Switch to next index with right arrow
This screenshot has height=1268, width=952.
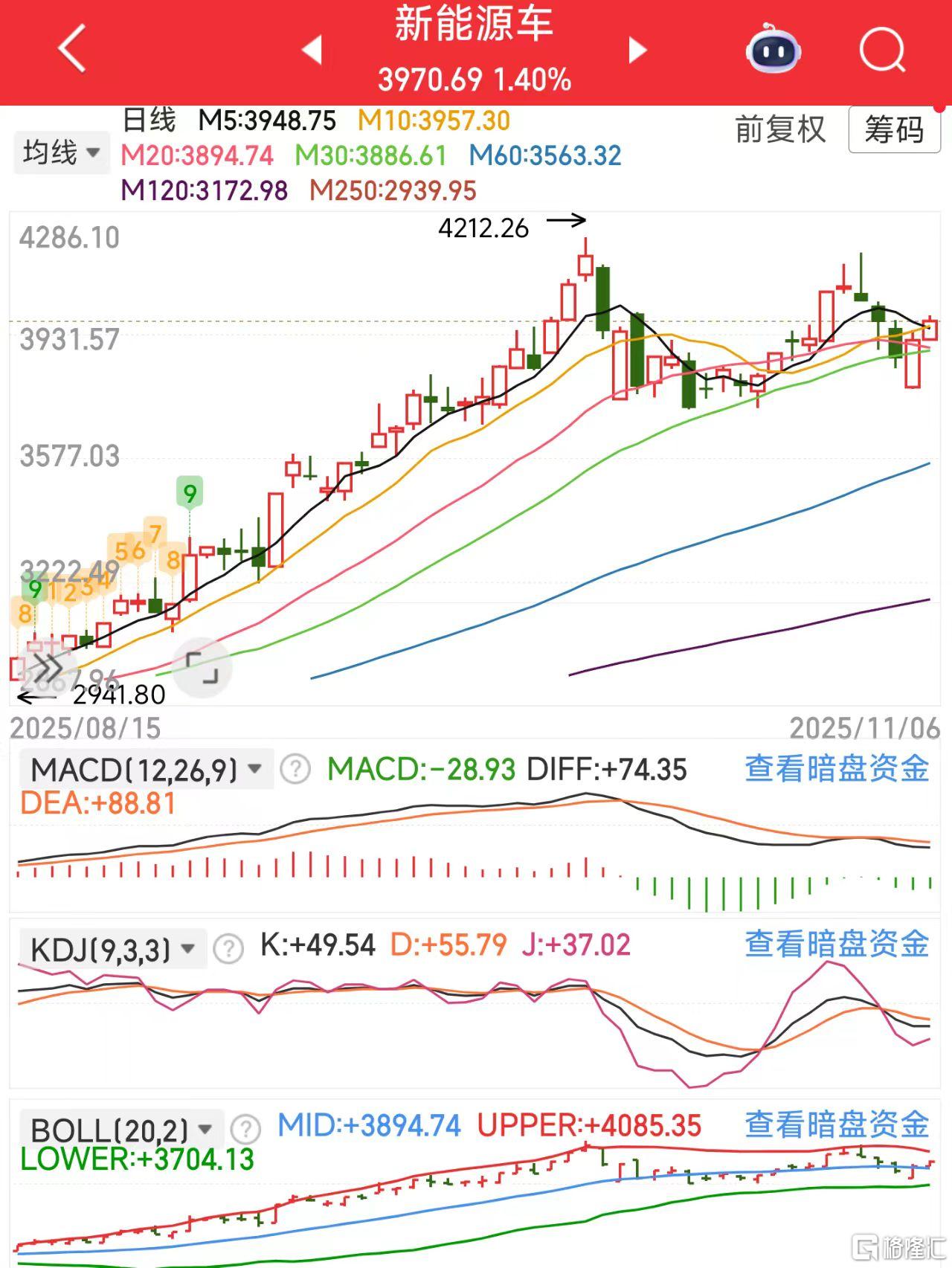click(637, 49)
